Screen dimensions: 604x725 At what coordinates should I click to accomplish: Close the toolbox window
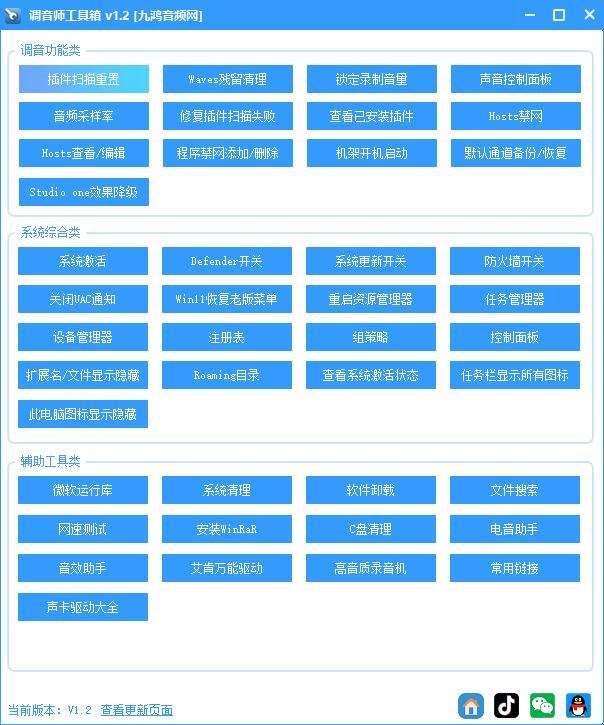587,15
